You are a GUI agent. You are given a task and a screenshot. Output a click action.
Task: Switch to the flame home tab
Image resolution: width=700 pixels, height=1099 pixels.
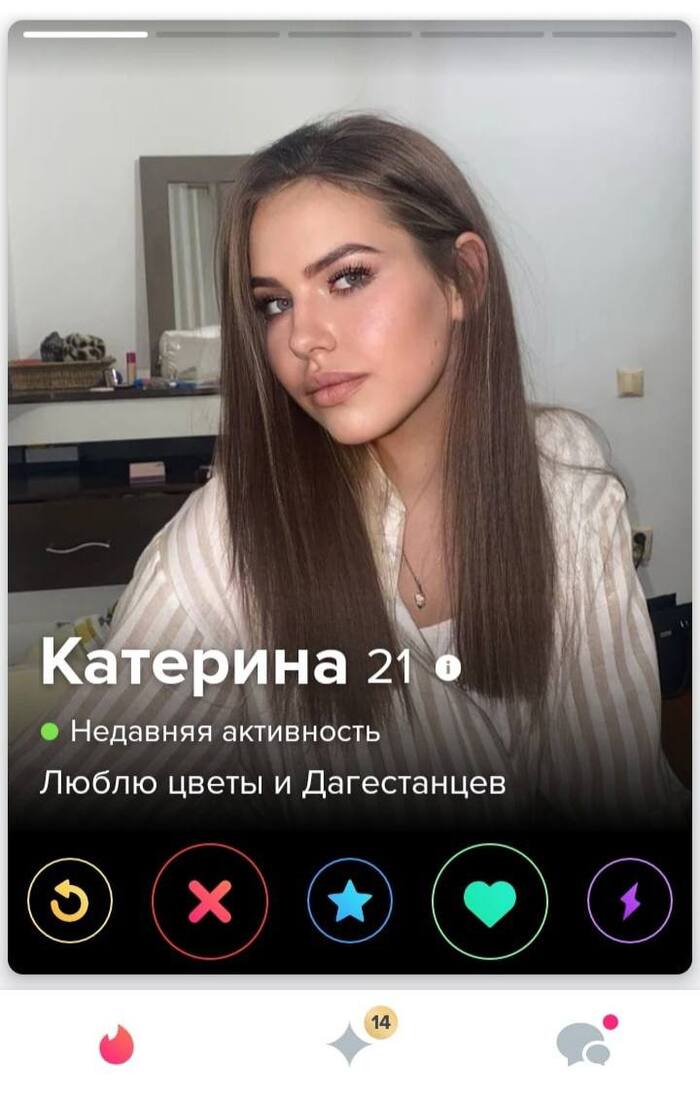[116, 1045]
